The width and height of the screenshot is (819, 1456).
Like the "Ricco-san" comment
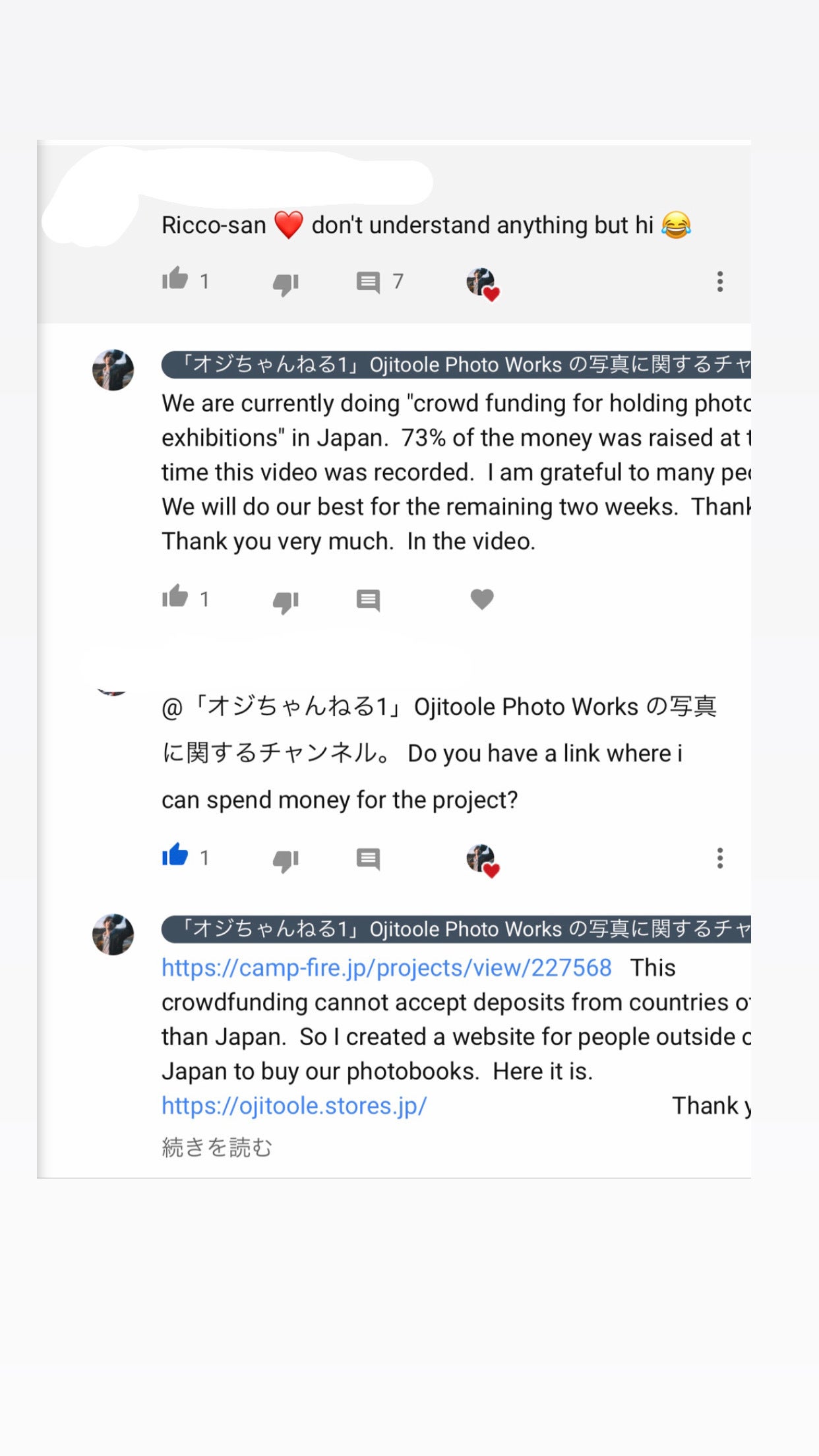(x=175, y=280)
